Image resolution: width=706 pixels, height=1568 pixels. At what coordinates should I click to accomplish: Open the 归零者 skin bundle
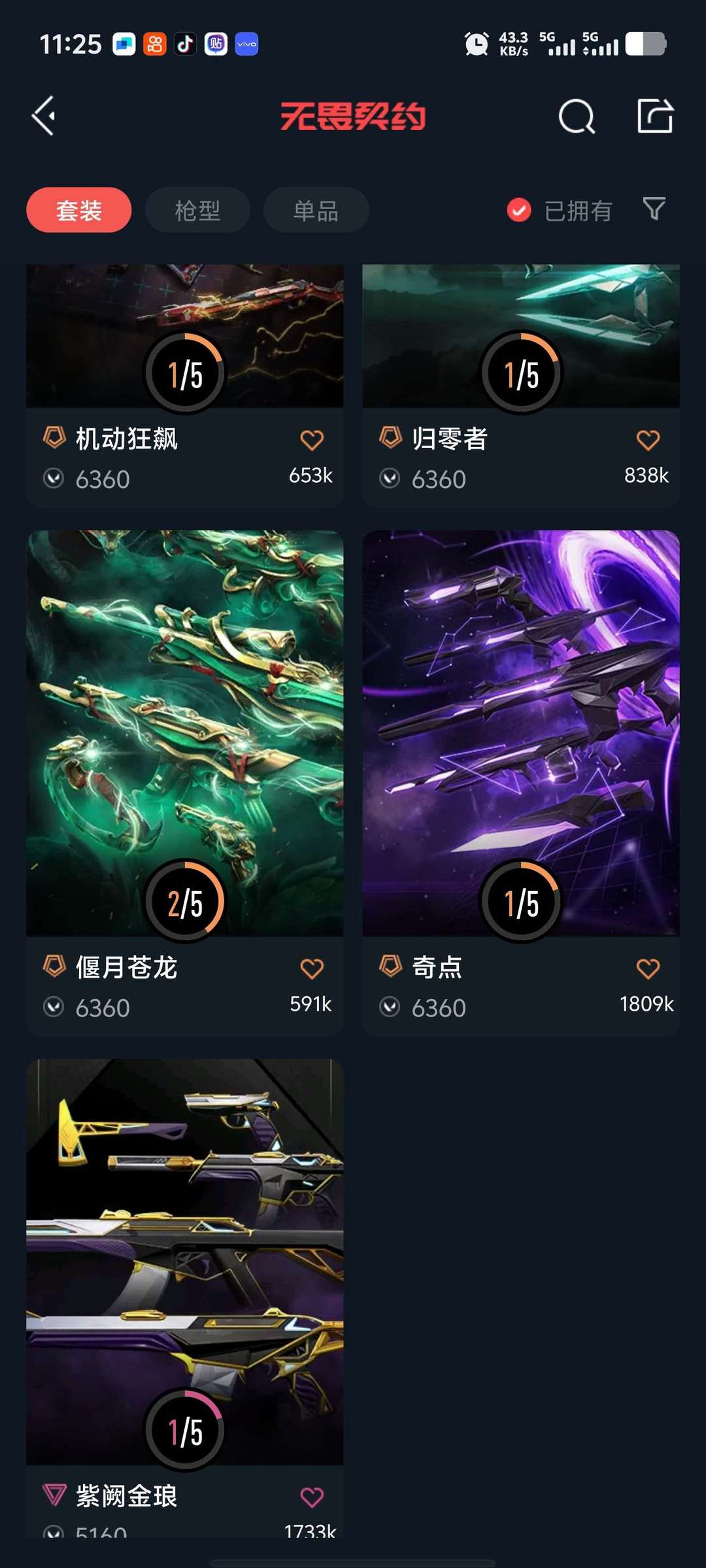[521, 385]
